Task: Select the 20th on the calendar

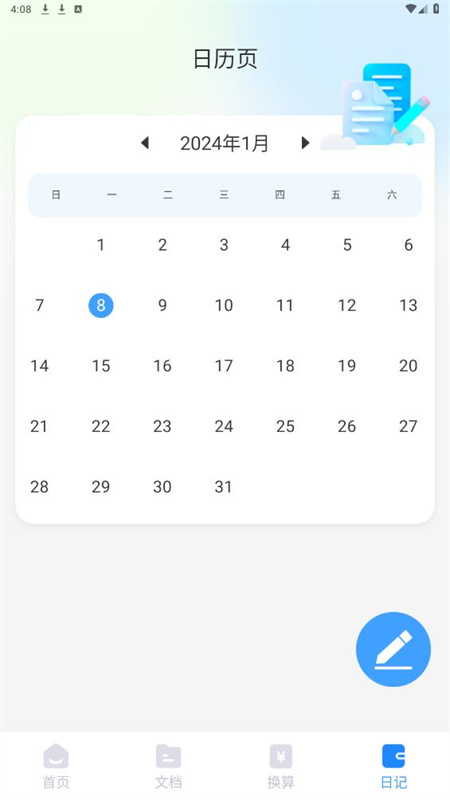Action: (408, 366)
